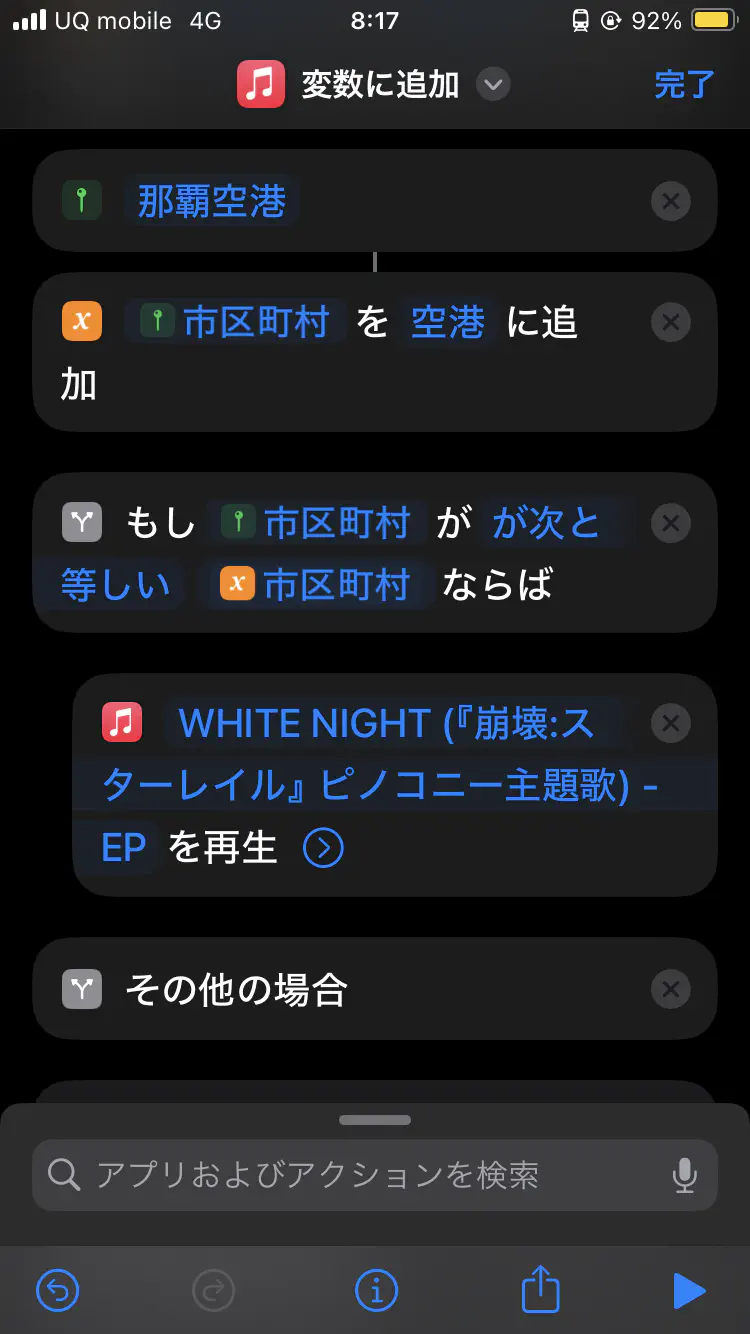Share this shortcut

(x=540, y=1290)
